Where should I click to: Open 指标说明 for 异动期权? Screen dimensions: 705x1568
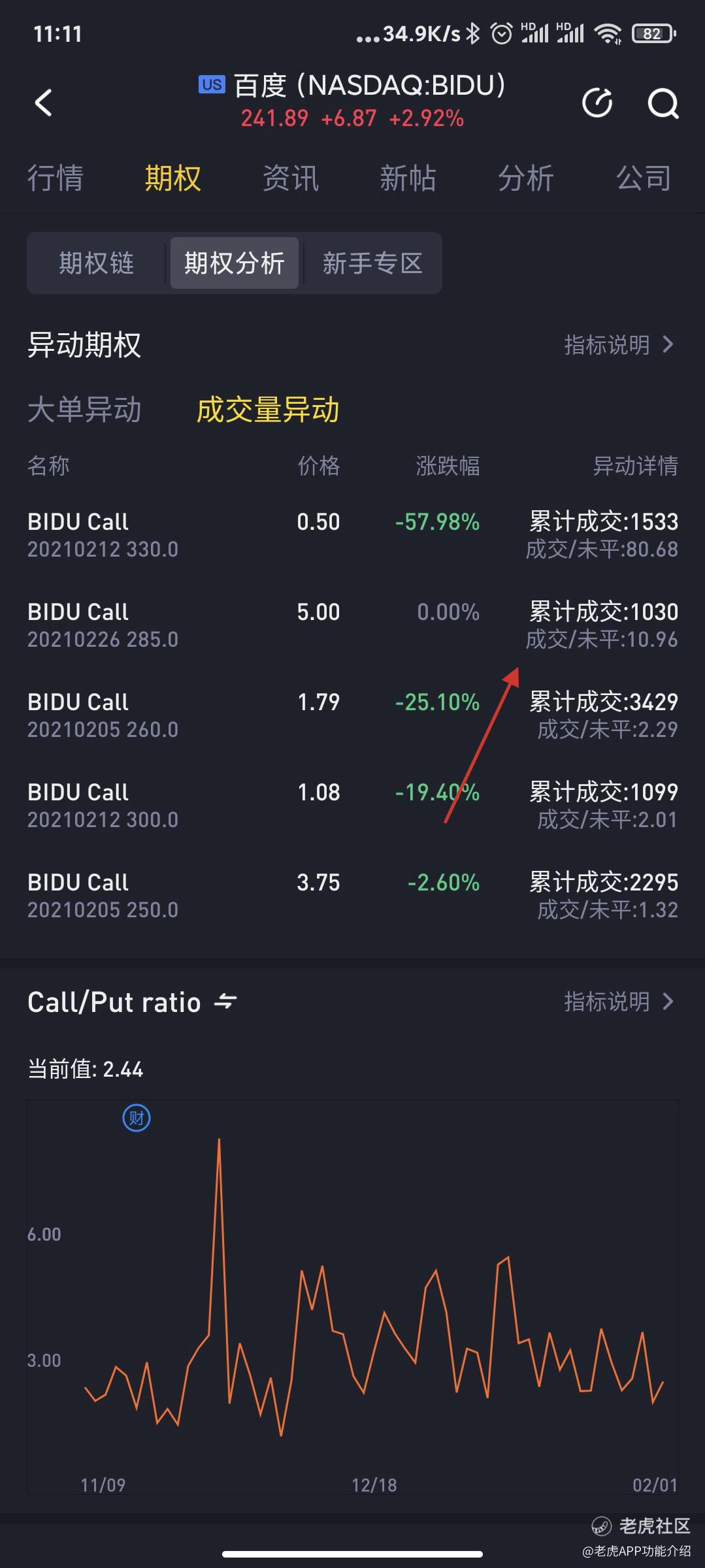618,344
